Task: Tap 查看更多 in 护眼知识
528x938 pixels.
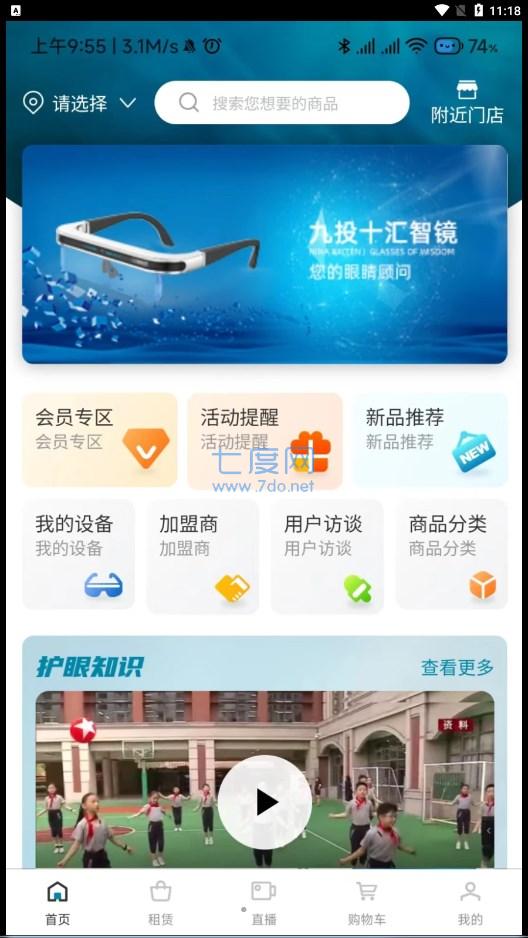Action: pyautogui.click(x=457, y=667)
